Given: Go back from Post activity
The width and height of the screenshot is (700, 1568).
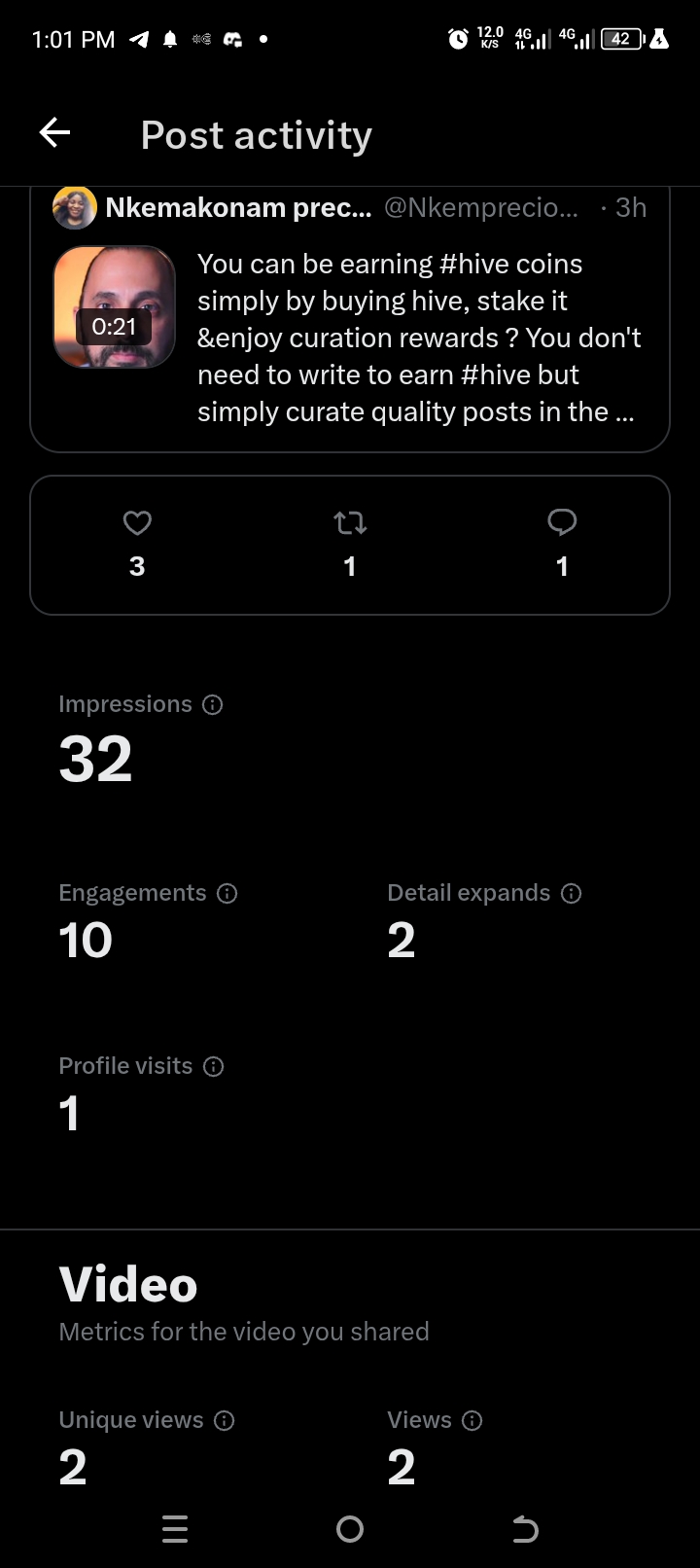Looking at the screenshot, I should [54, 133].
